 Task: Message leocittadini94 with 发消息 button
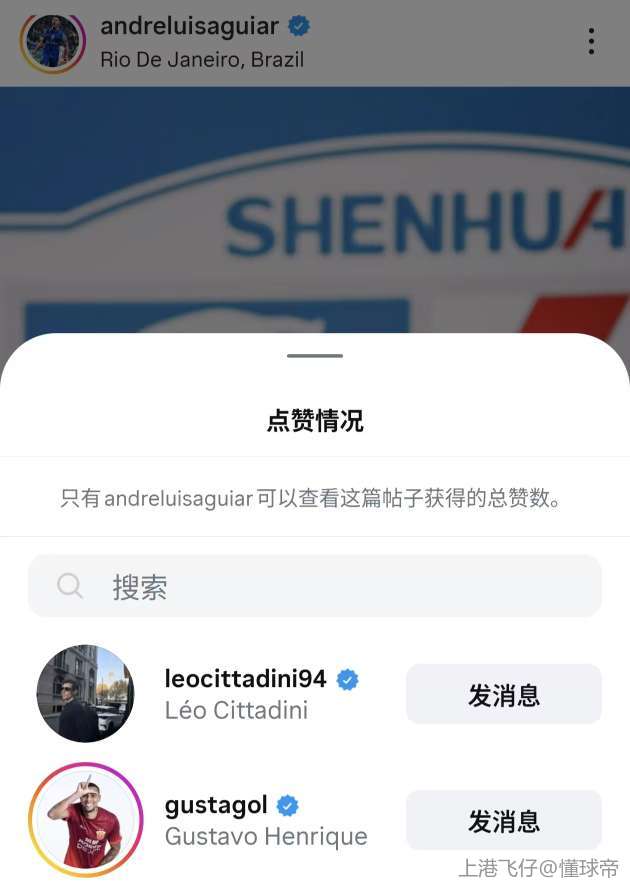tap(503, 694)
